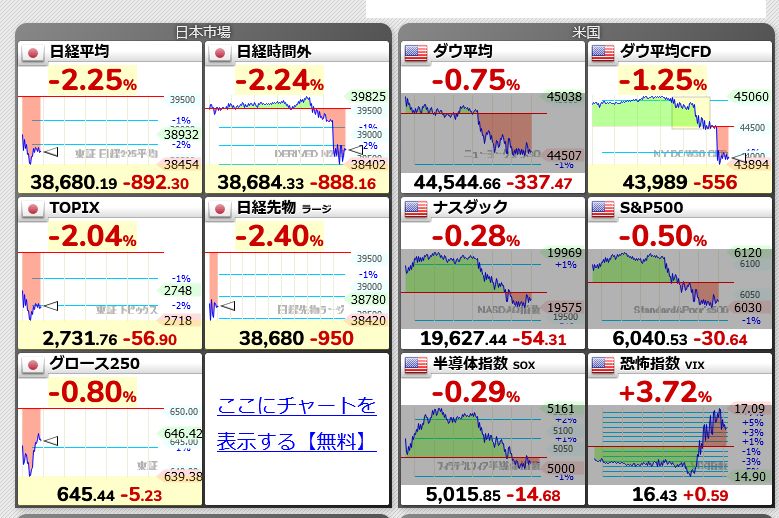Open the グロース250 chart card
The height and width of the screenshot is (518, 779).
pos(110,430)
